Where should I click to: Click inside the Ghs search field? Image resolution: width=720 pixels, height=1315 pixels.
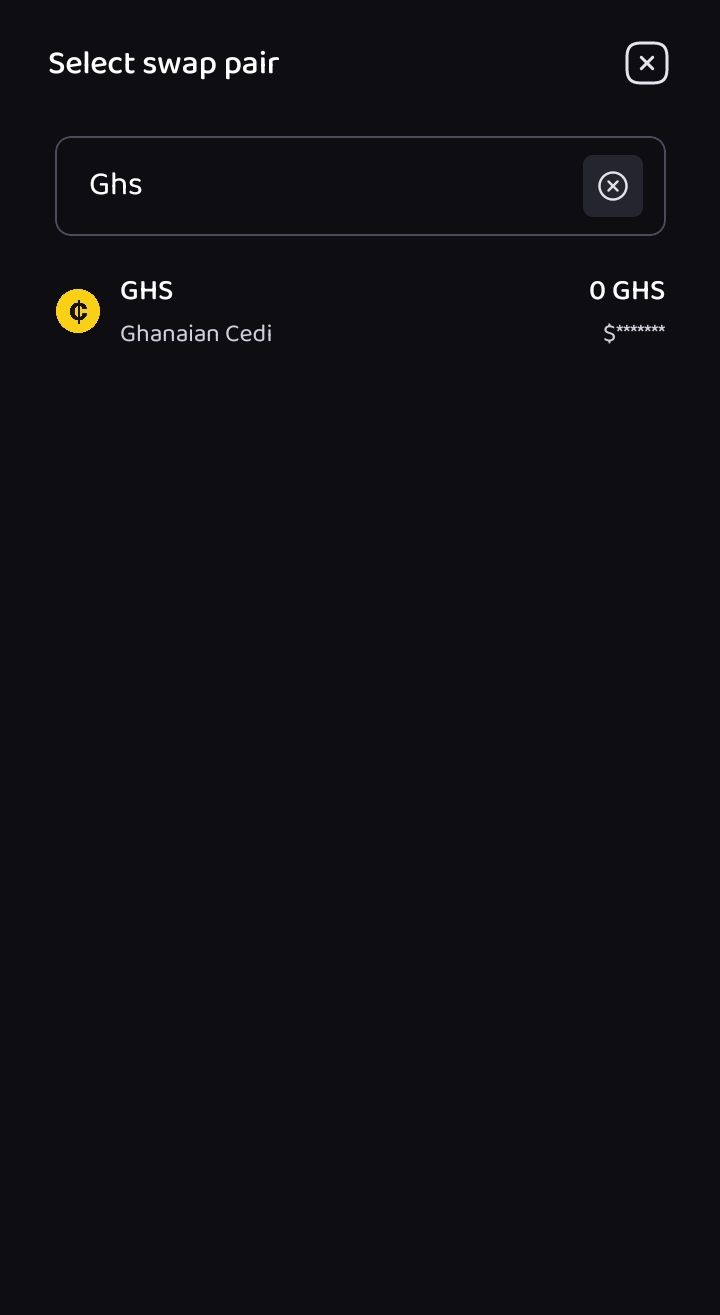pos(300,186)
